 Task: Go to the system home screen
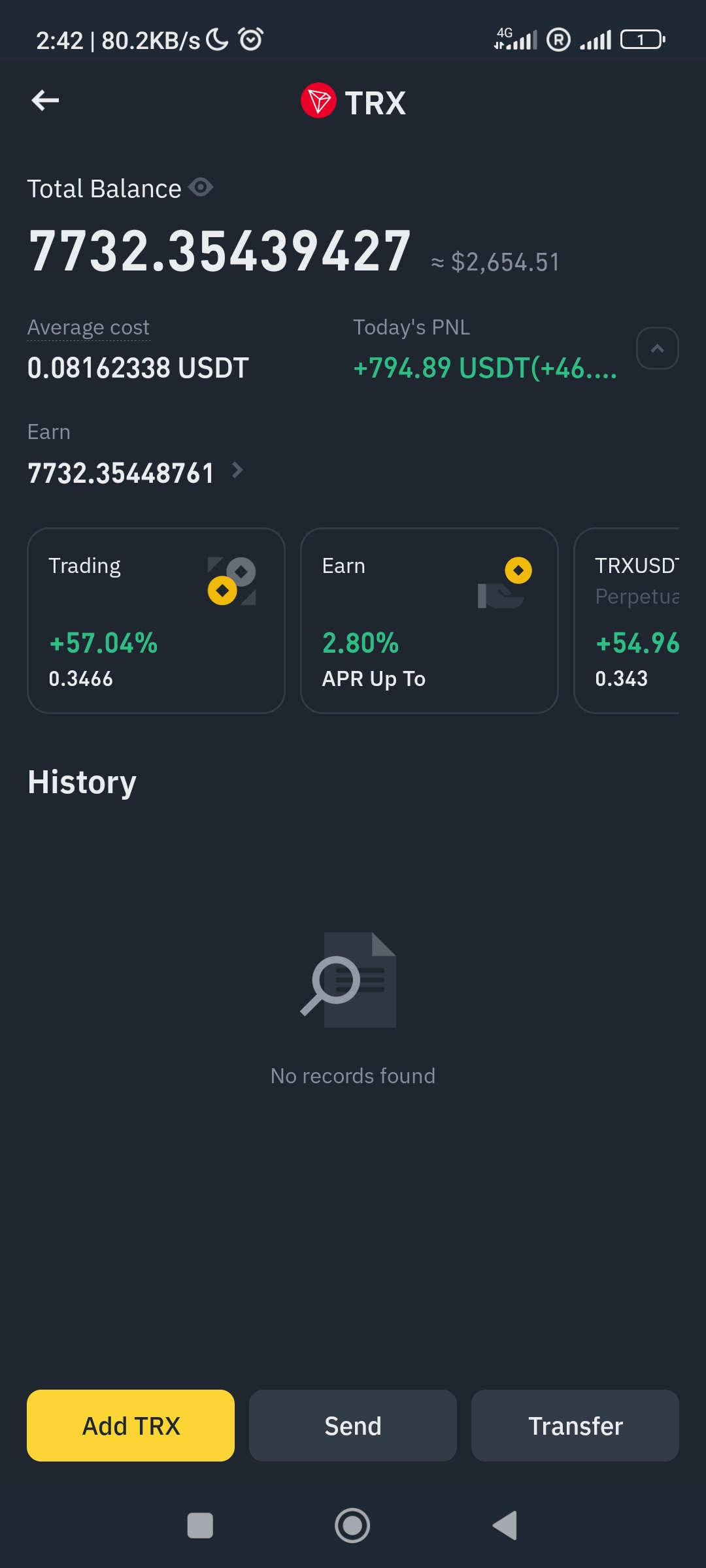tap(352, 1526)
